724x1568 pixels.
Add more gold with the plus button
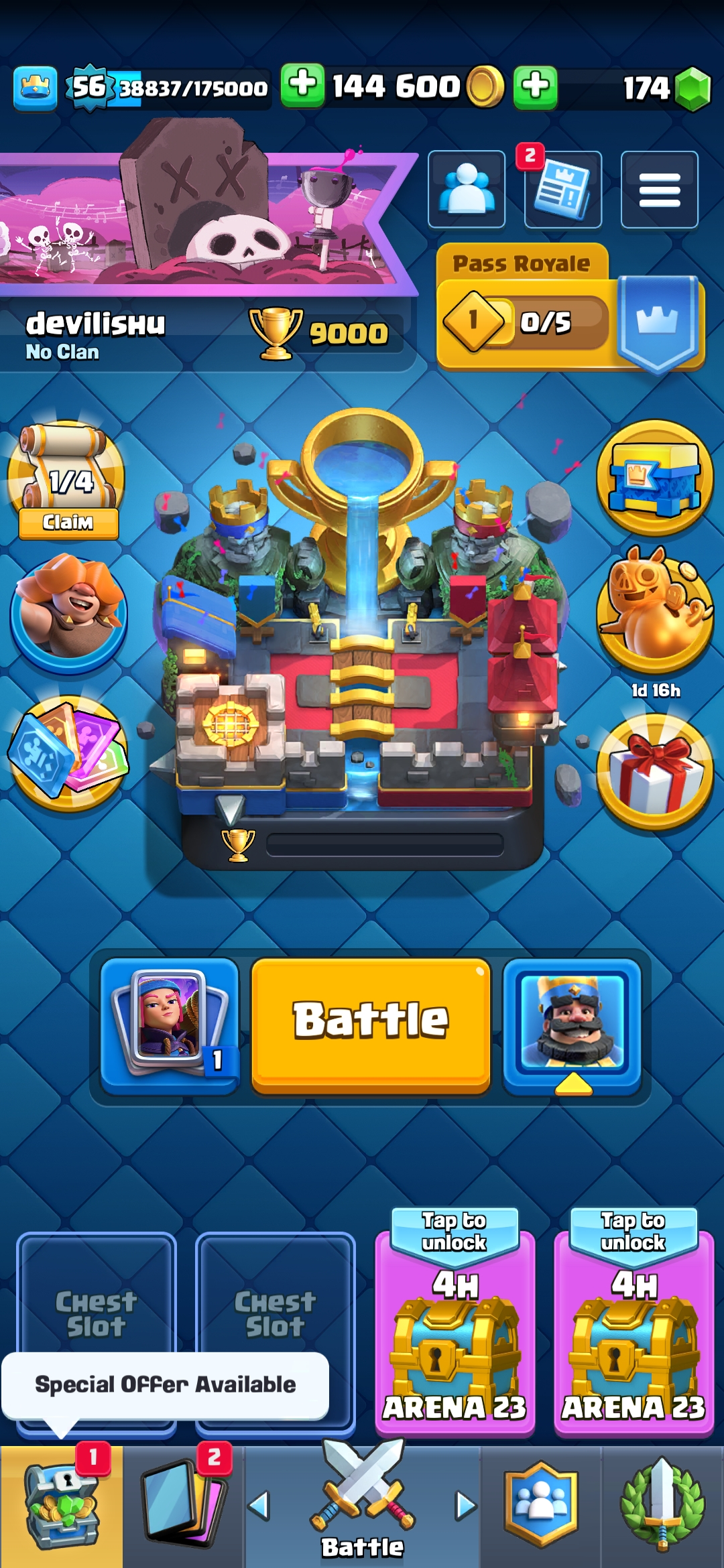click(x=302, y=86)
